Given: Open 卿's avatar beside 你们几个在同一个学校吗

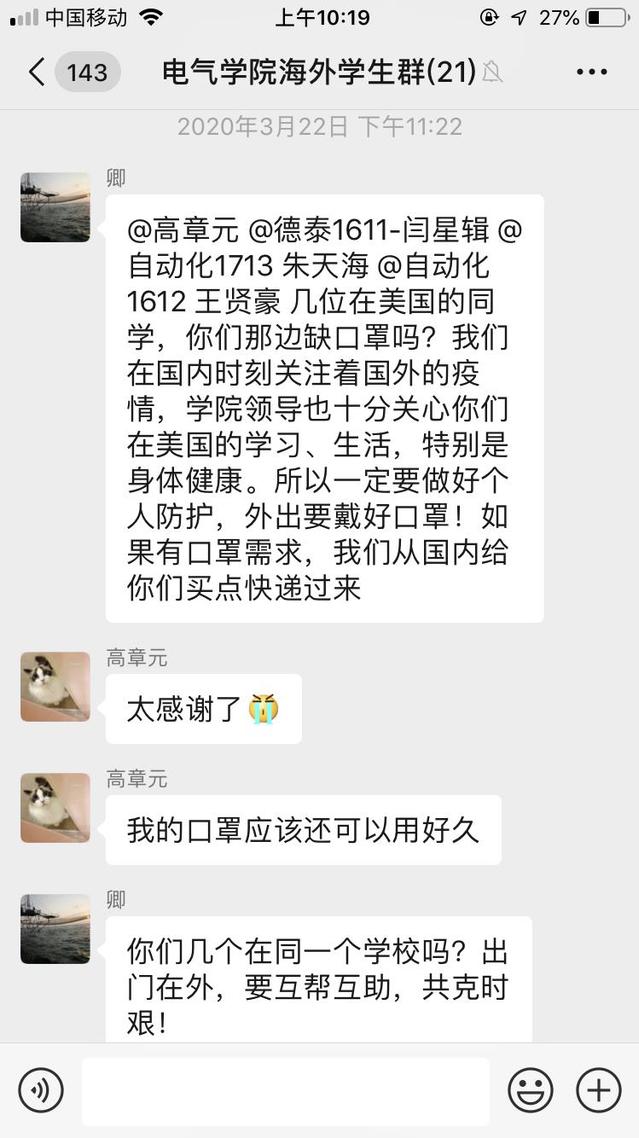Looking at the screenshot, I should tap(55, 929).
